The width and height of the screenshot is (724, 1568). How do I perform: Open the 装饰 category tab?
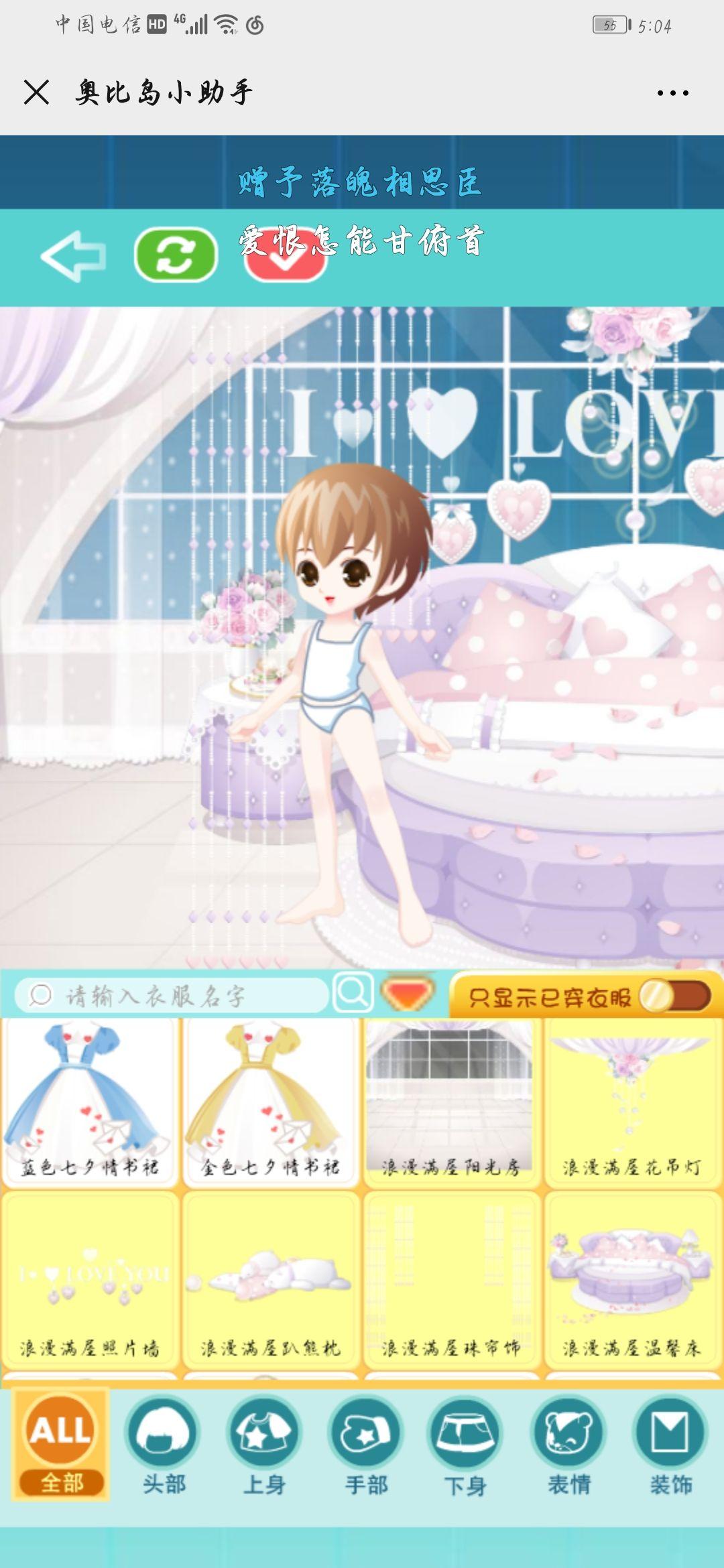(x=670, y=1446)
